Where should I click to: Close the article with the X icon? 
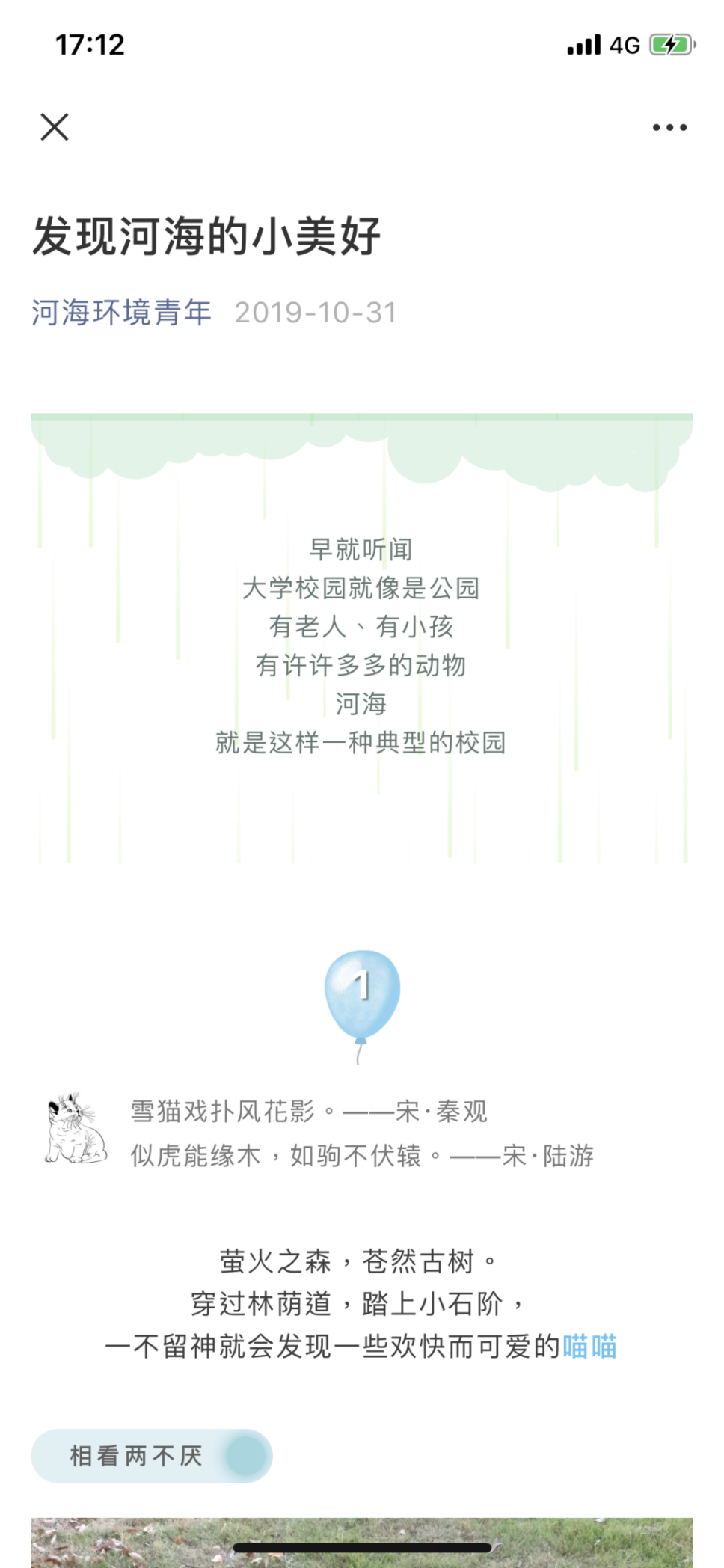point(55,127)
